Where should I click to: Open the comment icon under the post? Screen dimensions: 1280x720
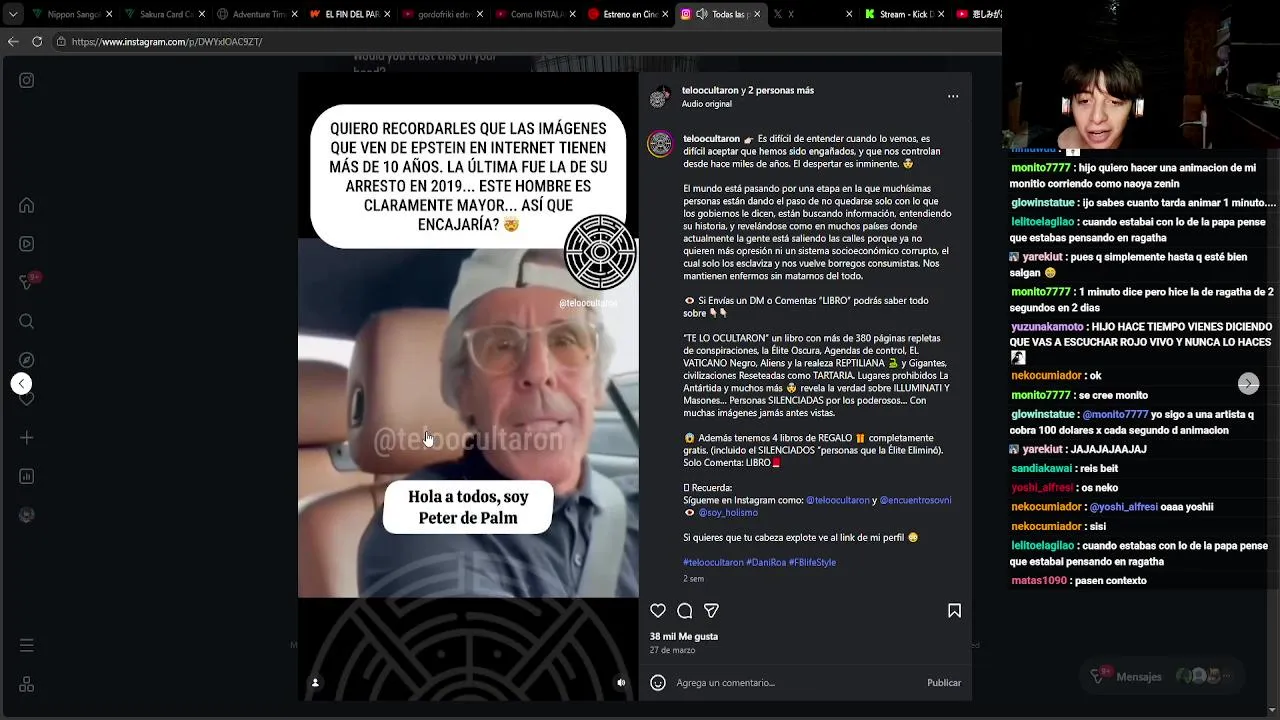[685, 611]
